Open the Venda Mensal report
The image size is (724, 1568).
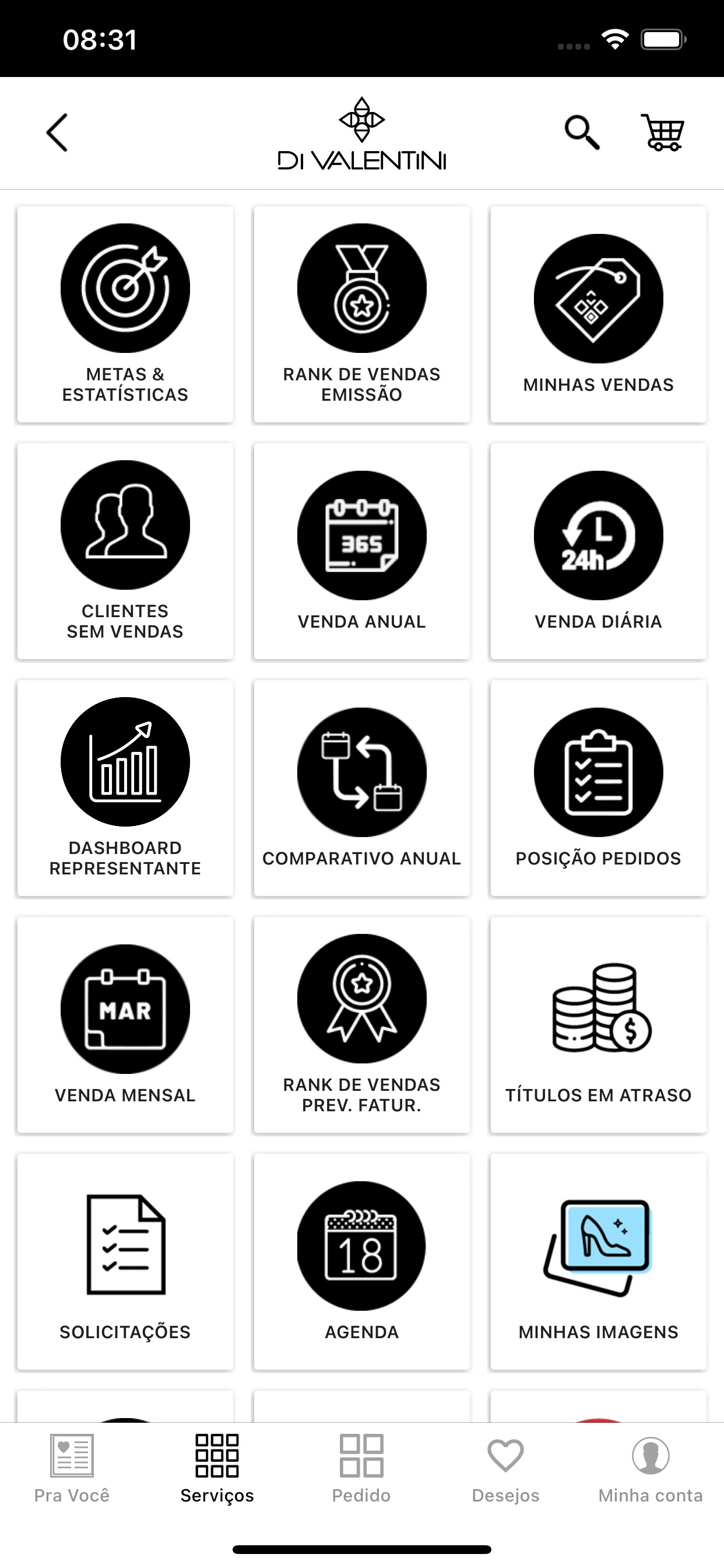pyautogui.click(x=125, y=1024)
